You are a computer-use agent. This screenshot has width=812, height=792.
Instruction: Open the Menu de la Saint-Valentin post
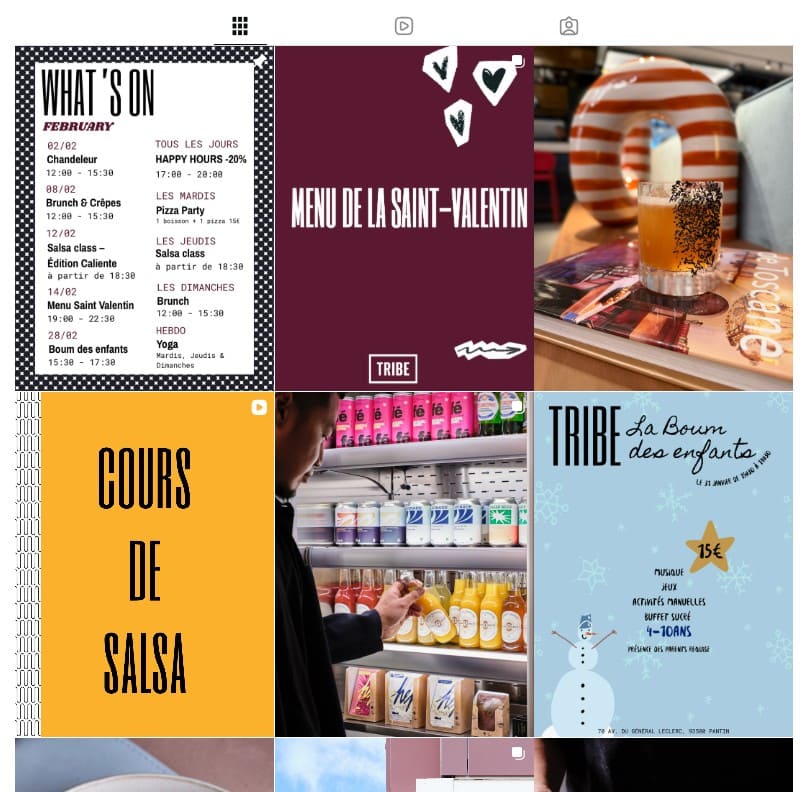[x=404, y=218]
